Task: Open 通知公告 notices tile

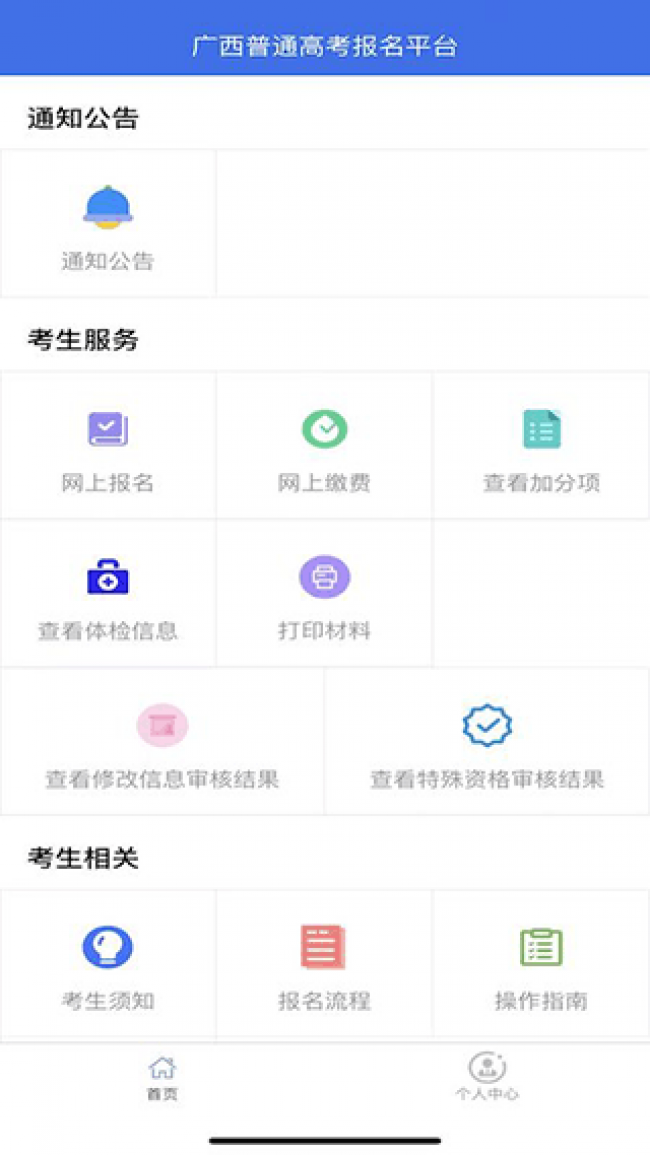Action: [108, 225]
